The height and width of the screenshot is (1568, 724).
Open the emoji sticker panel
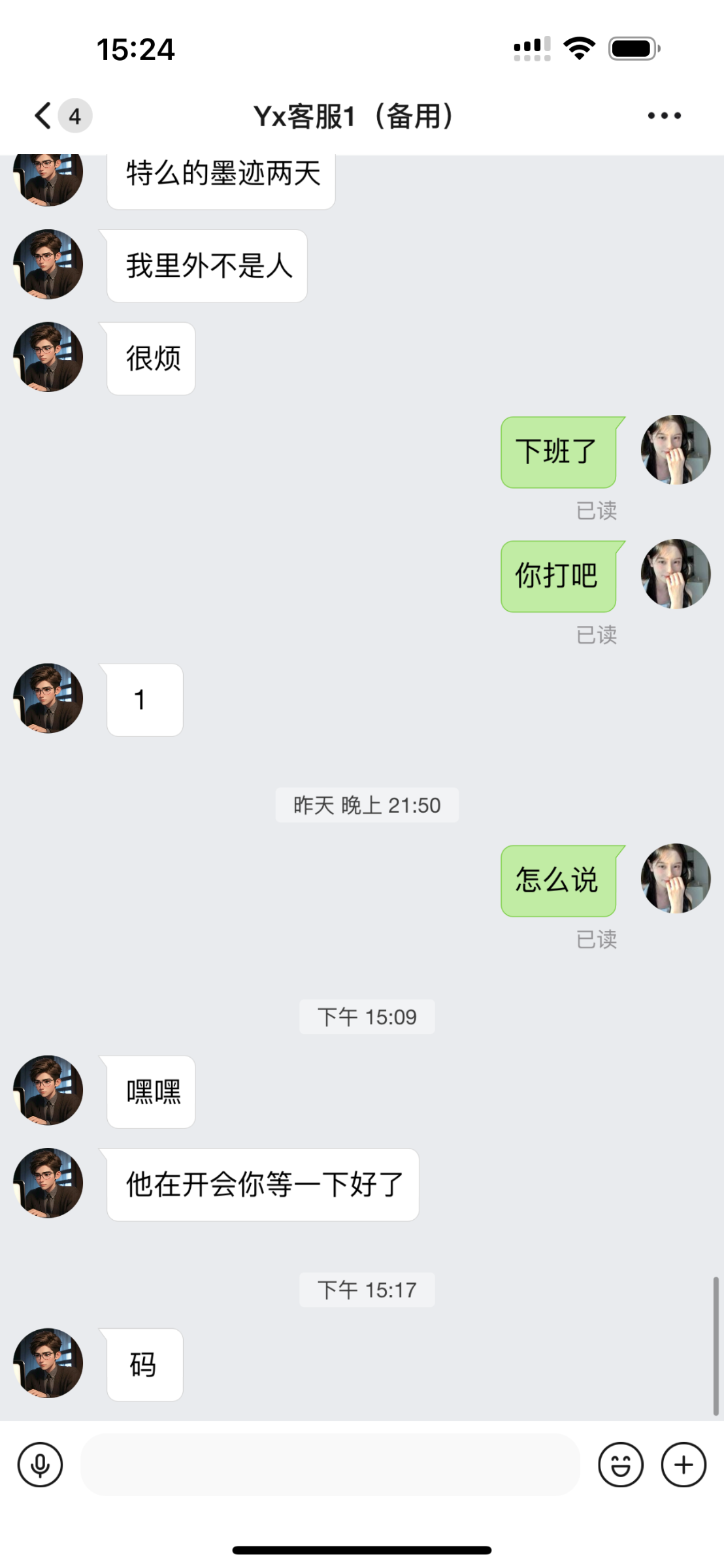click(620, 1465)
